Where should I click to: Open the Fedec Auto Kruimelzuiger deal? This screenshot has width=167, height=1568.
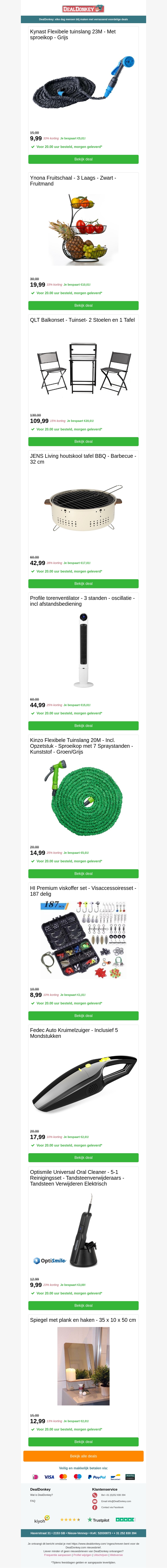point(83,1157)
